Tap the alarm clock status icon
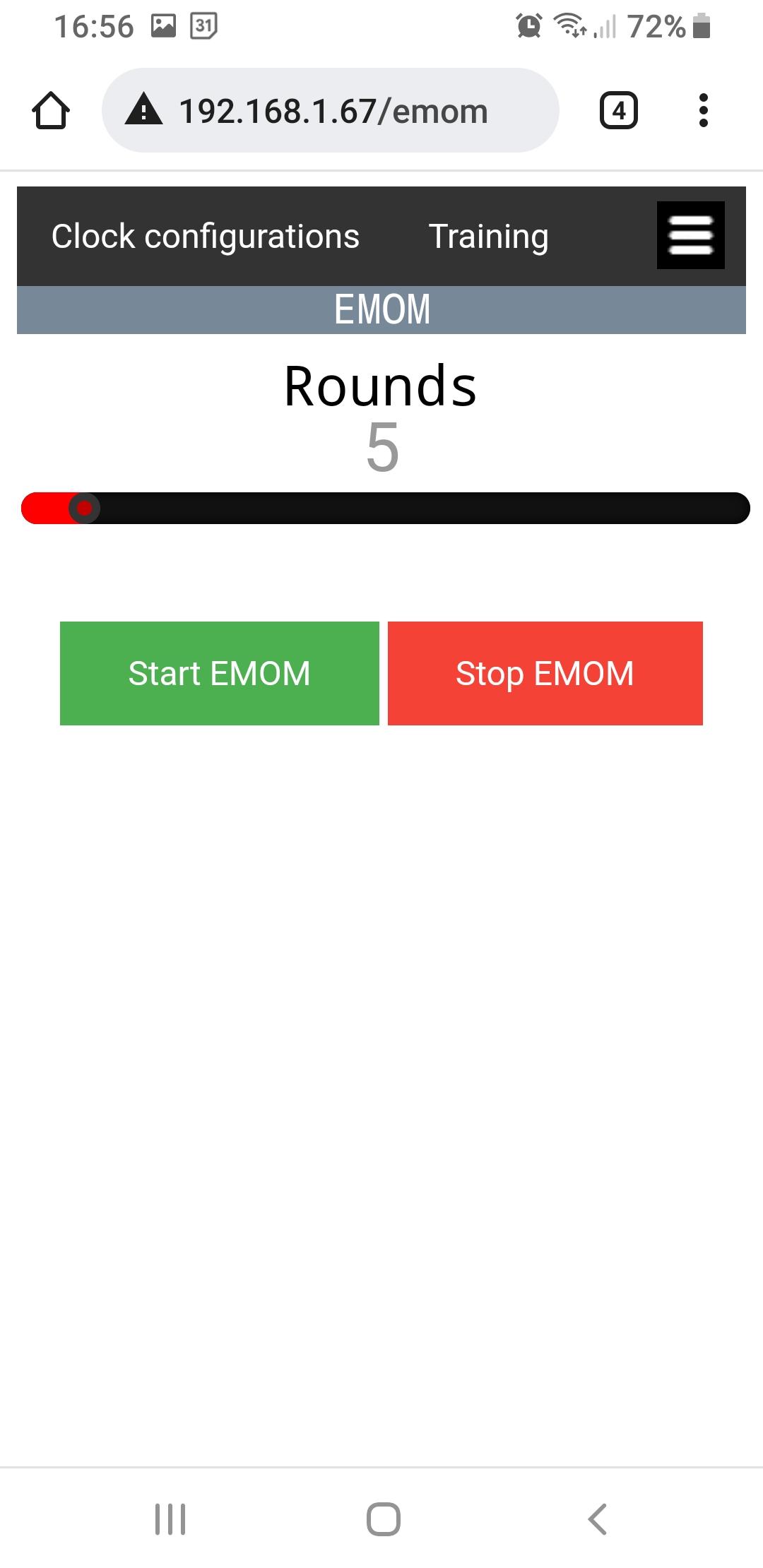The image size is (763, 1568). tap(527, 25)
